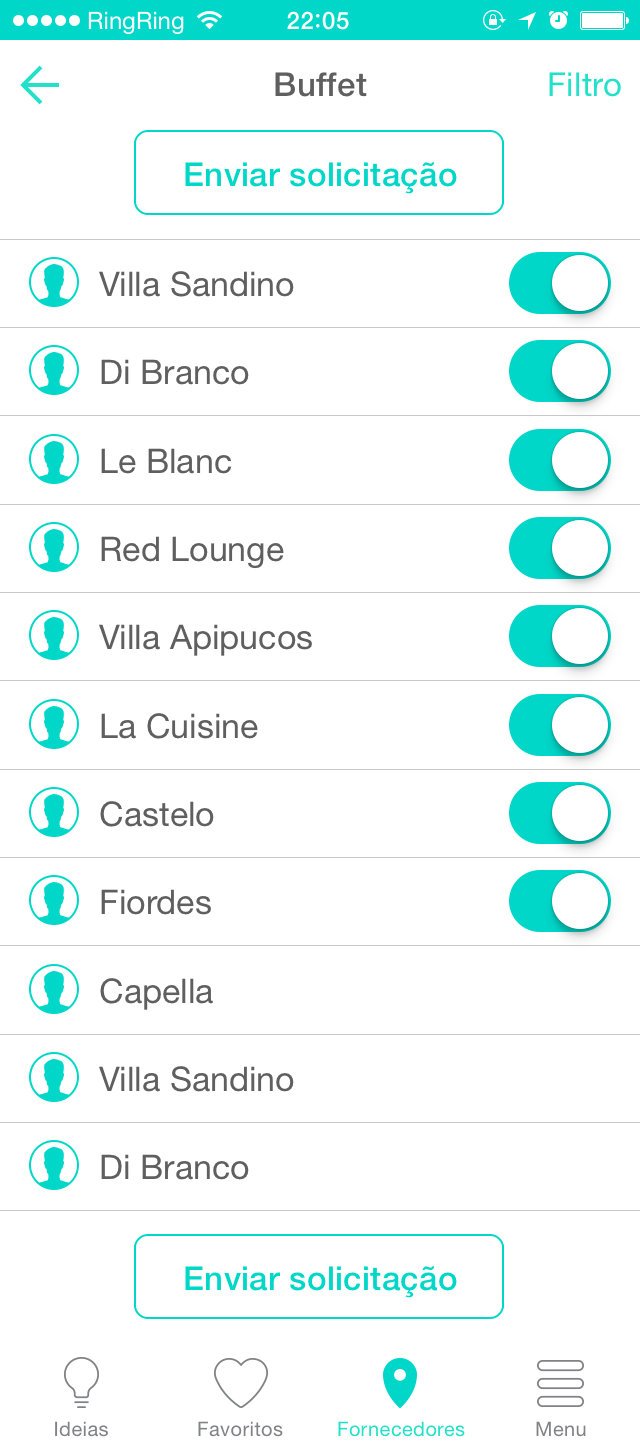Open the Favoritos tab
640x1444 pixels.
(x=240, y=1398)
